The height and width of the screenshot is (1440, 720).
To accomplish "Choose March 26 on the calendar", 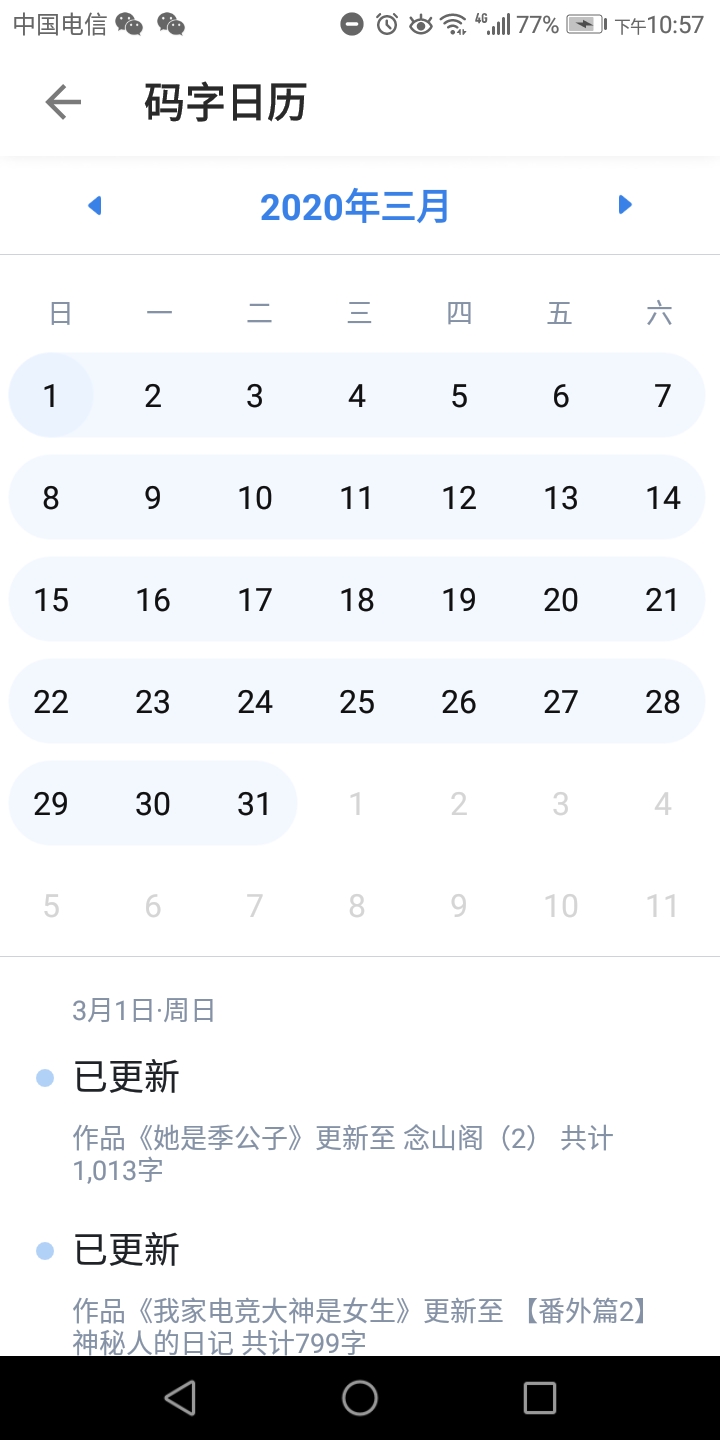I will 459,702.
